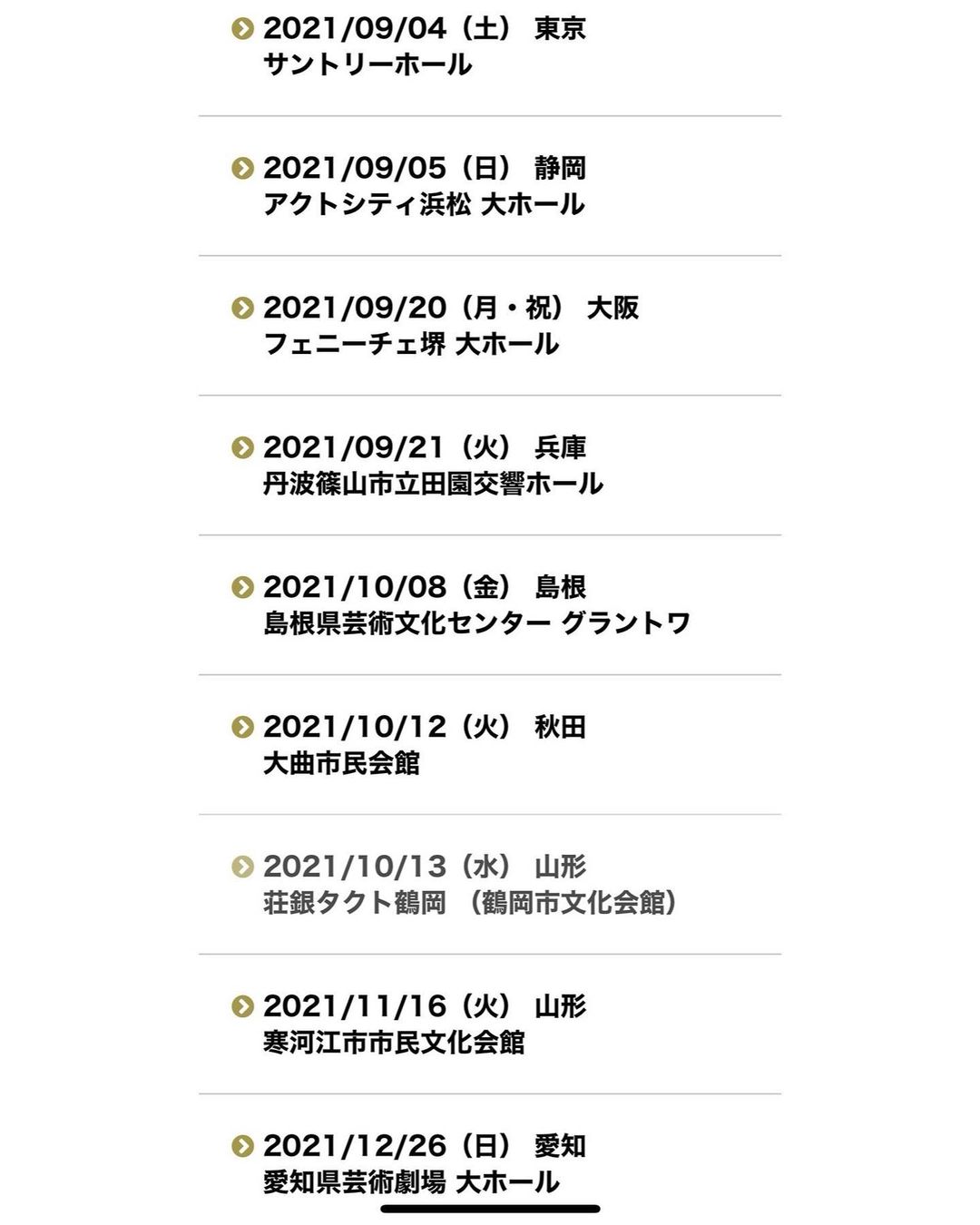Tap the 2021/10/12 Akita Omagari concert entry
The width and height of the screenshot is (980, 1225).
tap(424, 745)
